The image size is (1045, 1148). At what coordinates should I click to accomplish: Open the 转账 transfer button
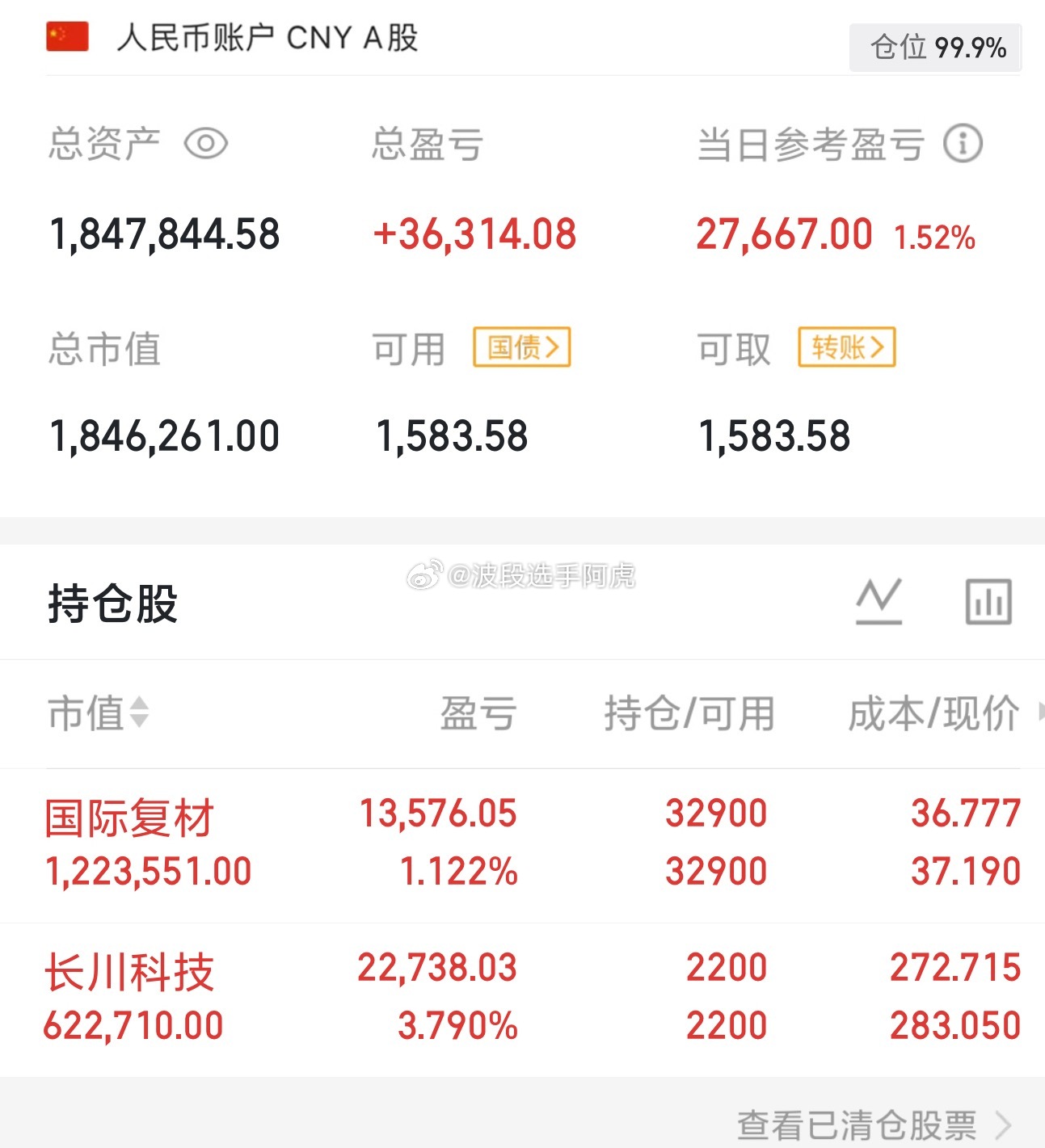coord(847,347)
